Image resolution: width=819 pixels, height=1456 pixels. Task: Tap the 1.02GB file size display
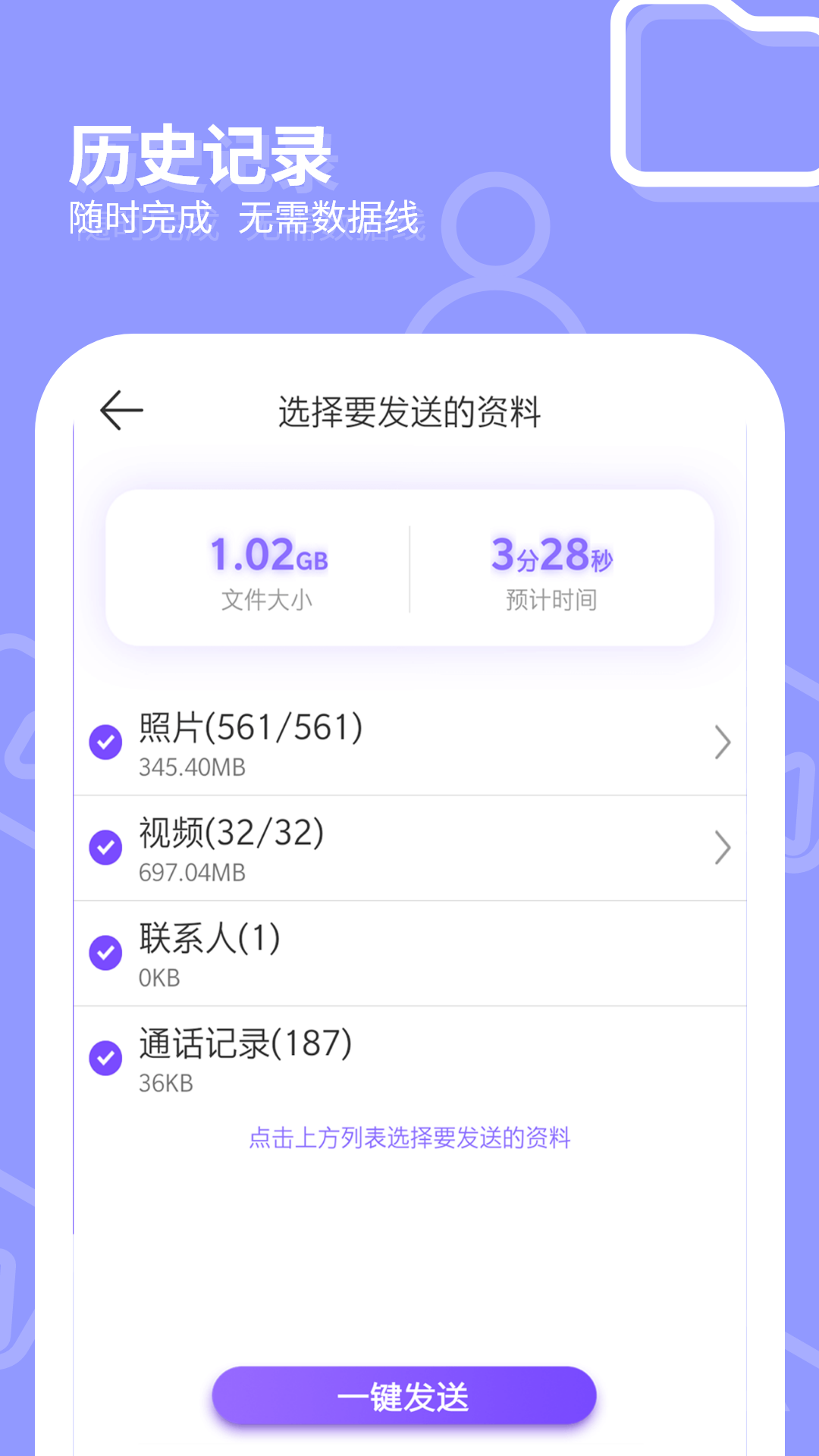pos(271,556)
